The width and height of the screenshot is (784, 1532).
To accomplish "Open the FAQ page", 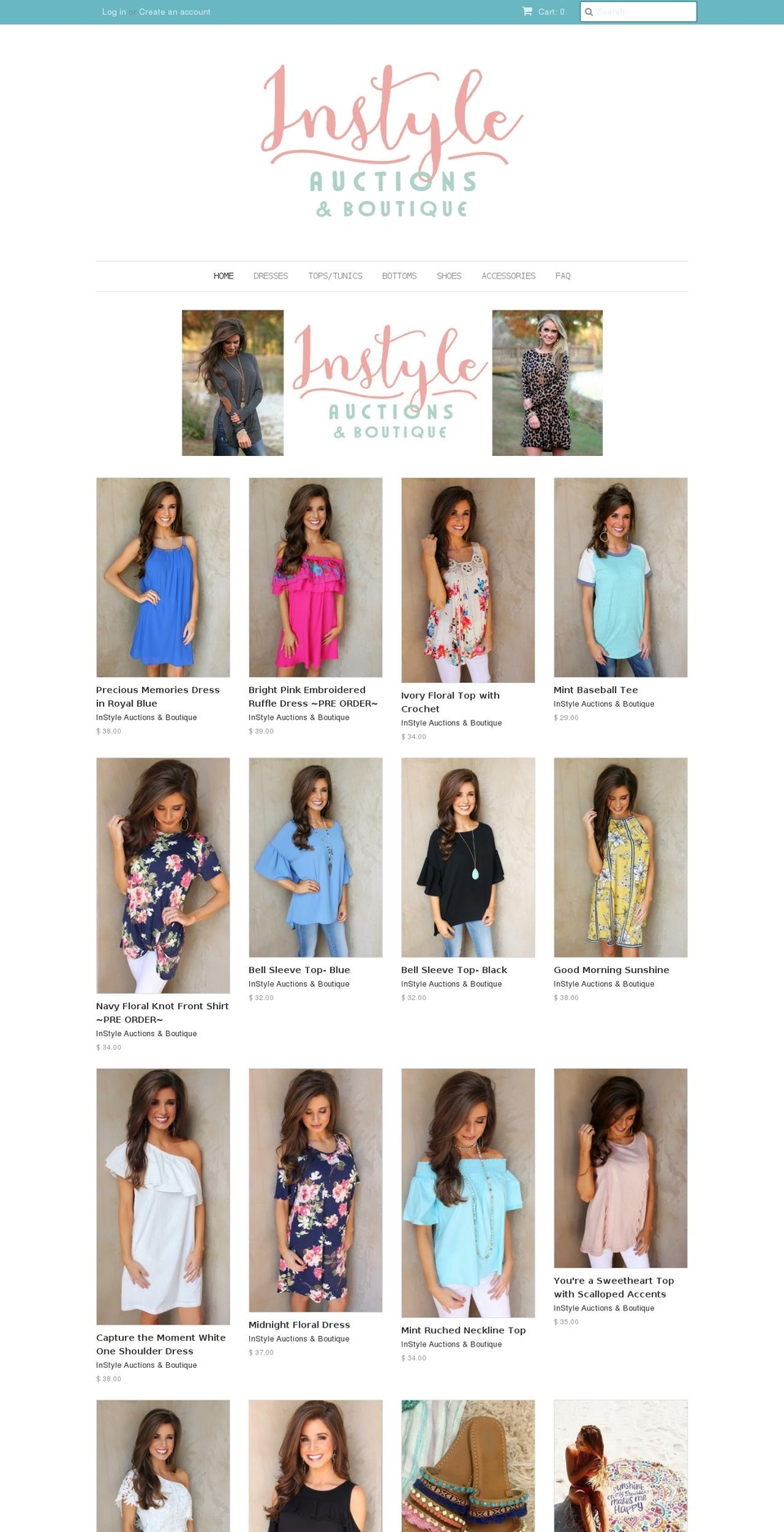I will pyautogui.click(x=563, y=275).
